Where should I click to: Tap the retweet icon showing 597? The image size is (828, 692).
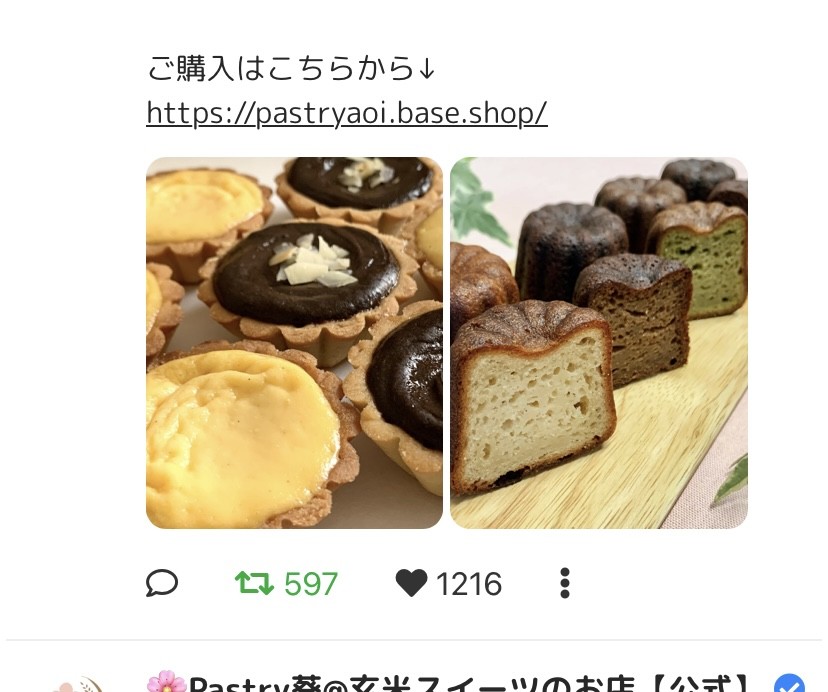255,583
